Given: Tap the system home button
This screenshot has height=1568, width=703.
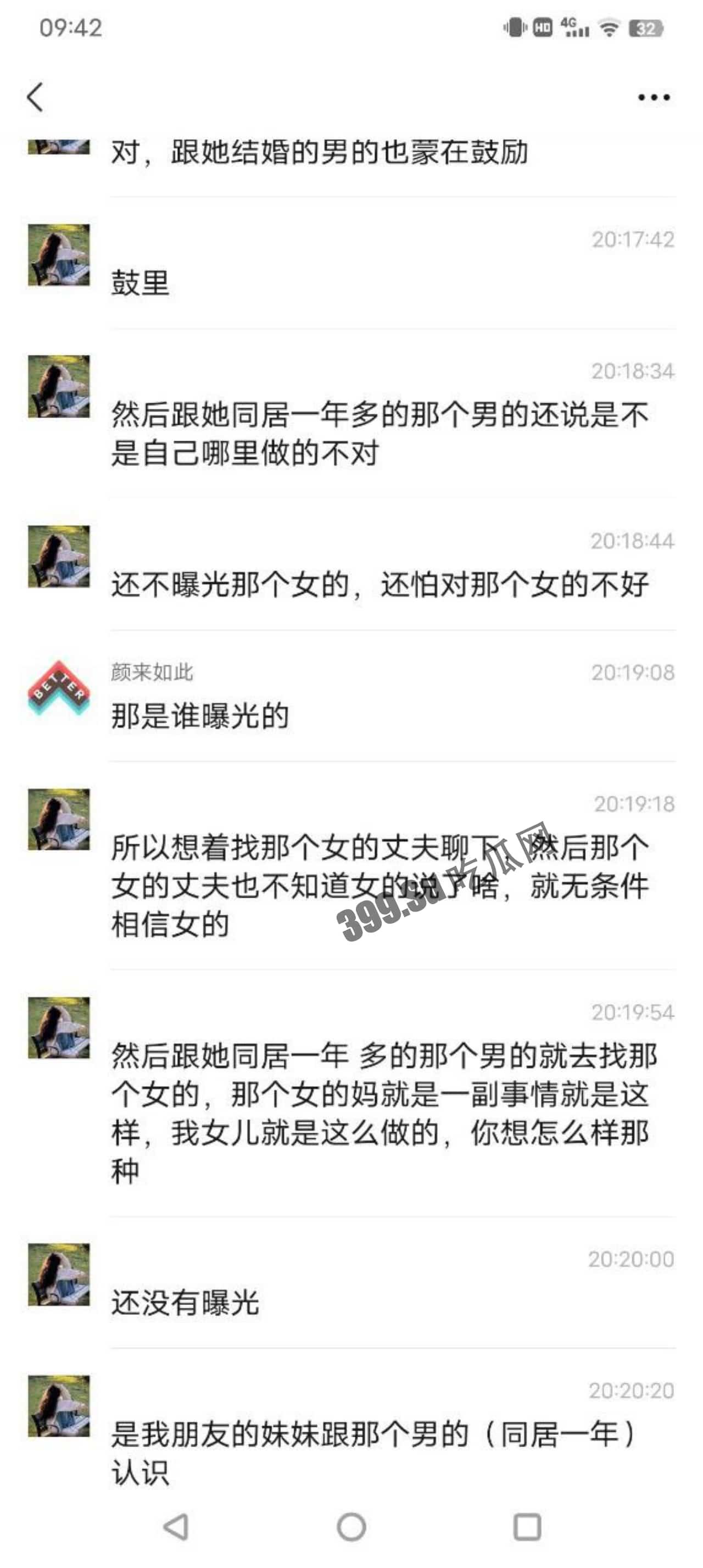Looking at the screenshot, I should pos(351,1526).
